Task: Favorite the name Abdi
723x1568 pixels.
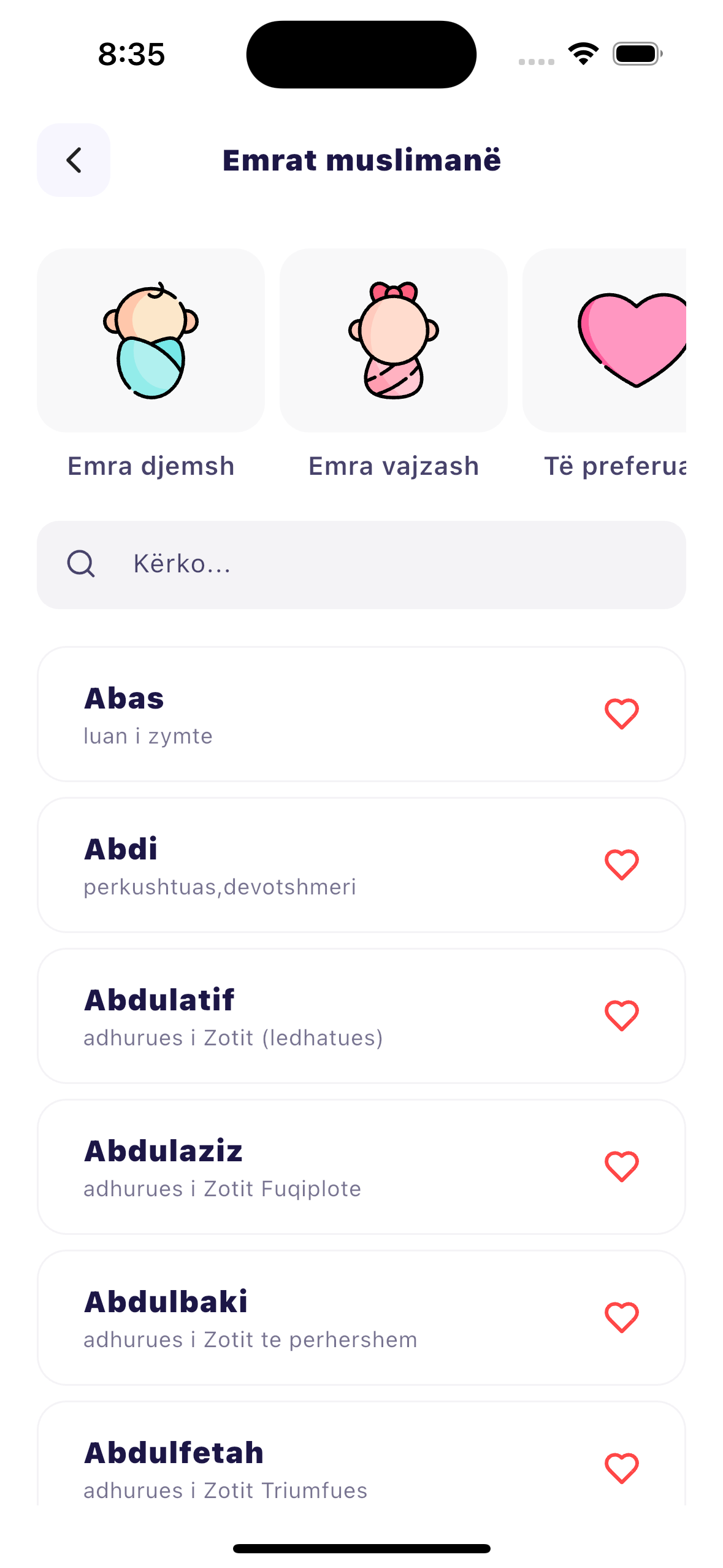Action: tap(621, 865)
